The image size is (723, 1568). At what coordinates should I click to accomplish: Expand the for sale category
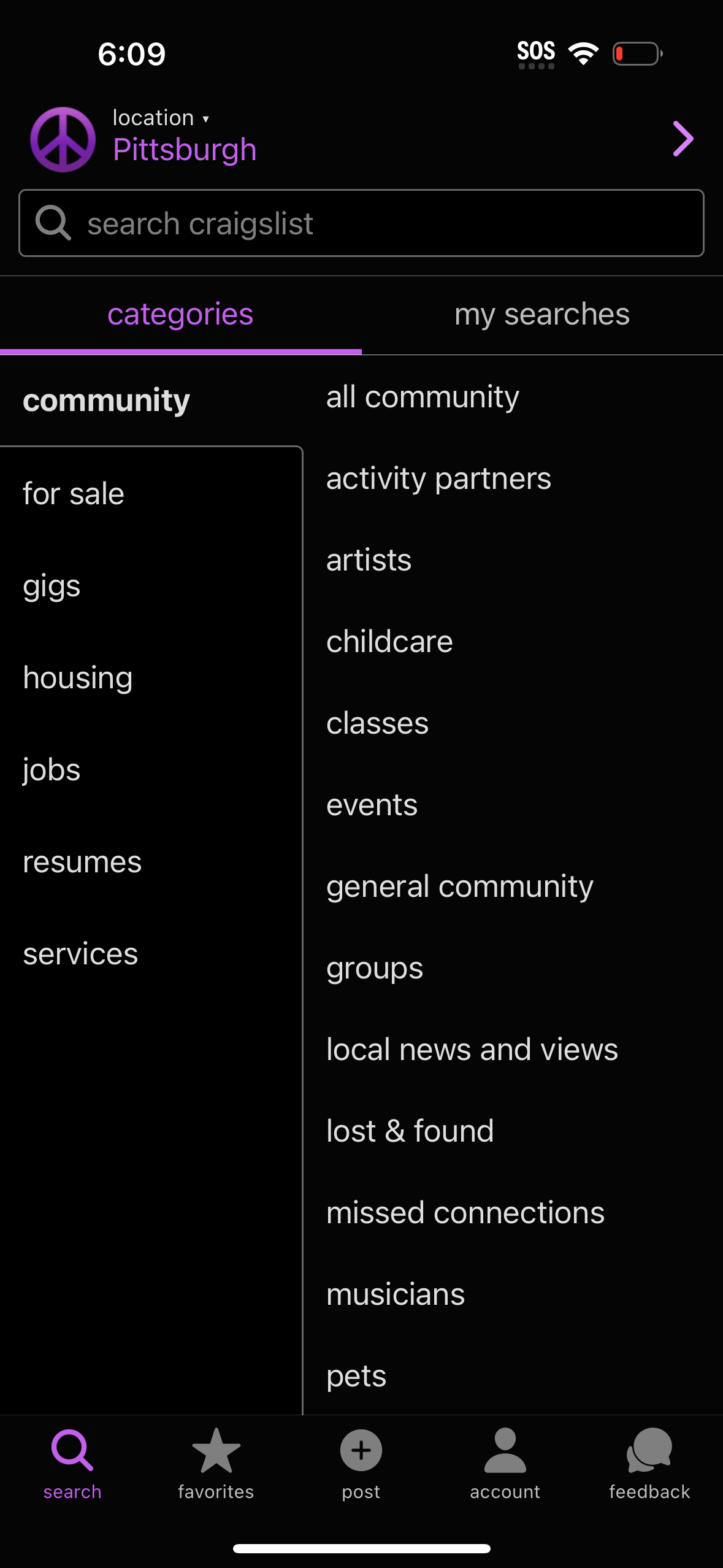(73, 492)
